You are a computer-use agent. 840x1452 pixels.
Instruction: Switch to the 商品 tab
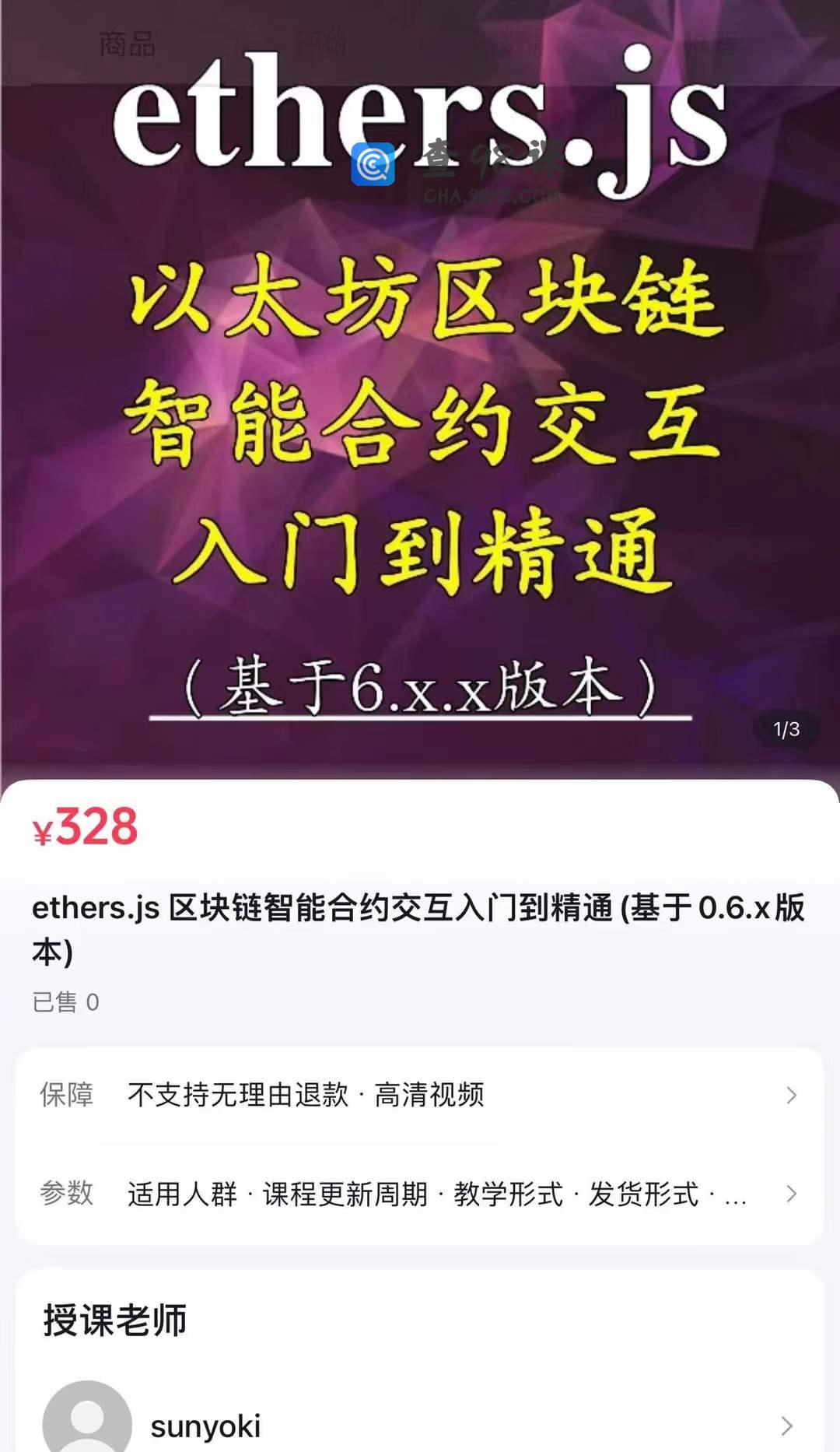click(x=127, y=44)
